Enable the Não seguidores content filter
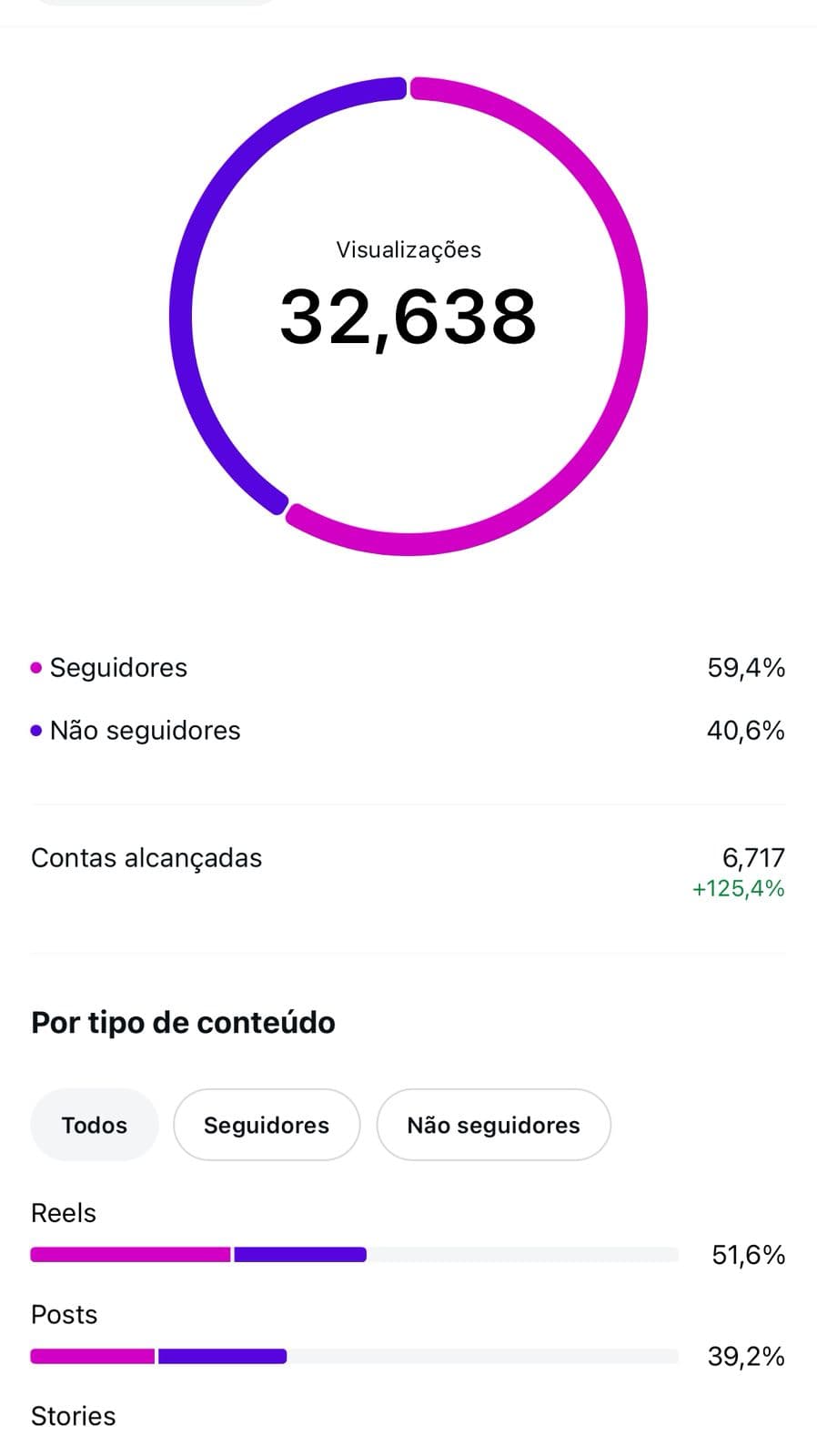Viewport: 817px width, 1456px height. [x=494, y=1125]
